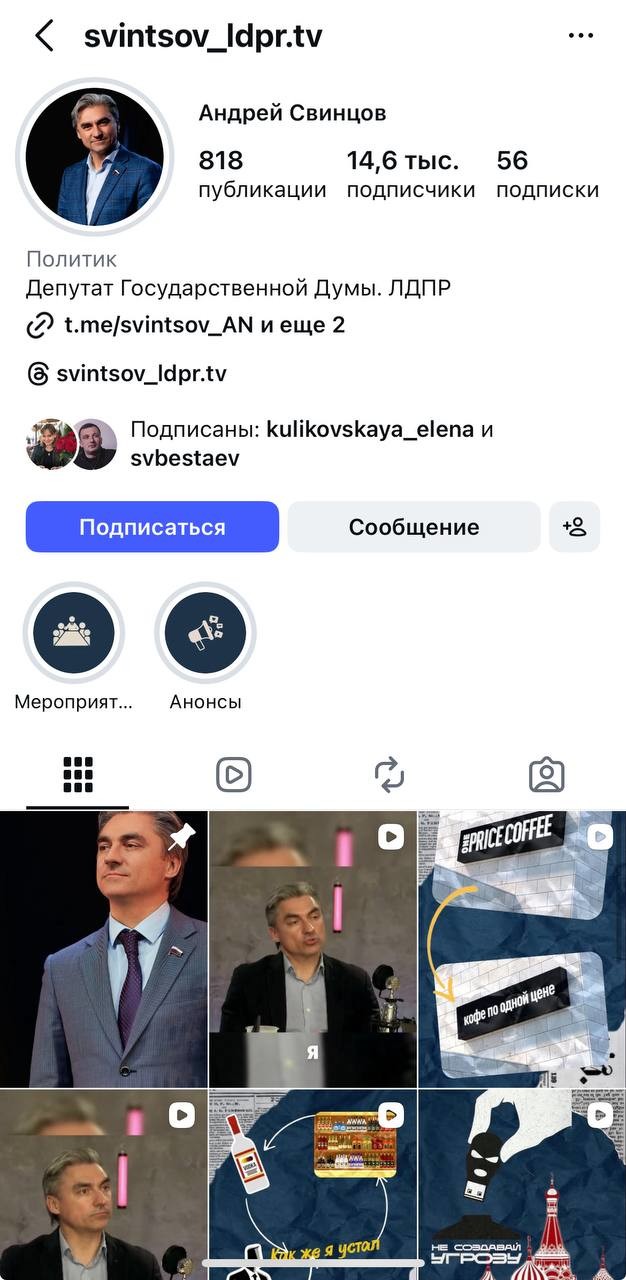Open the profile picture of Андрей Свинцов

click(x=94, y=156)
